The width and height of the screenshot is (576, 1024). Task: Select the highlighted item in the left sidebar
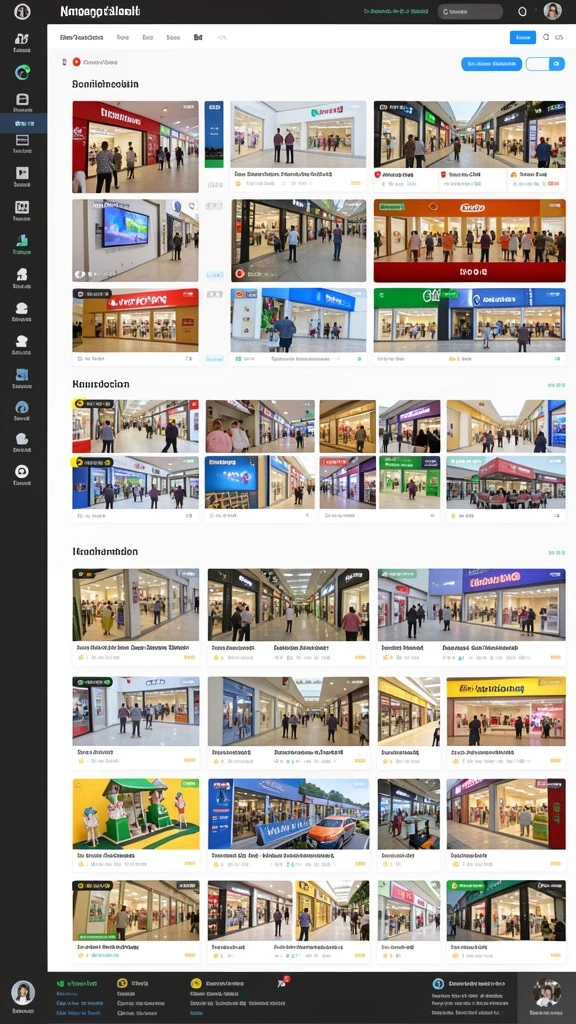[24, 123]
